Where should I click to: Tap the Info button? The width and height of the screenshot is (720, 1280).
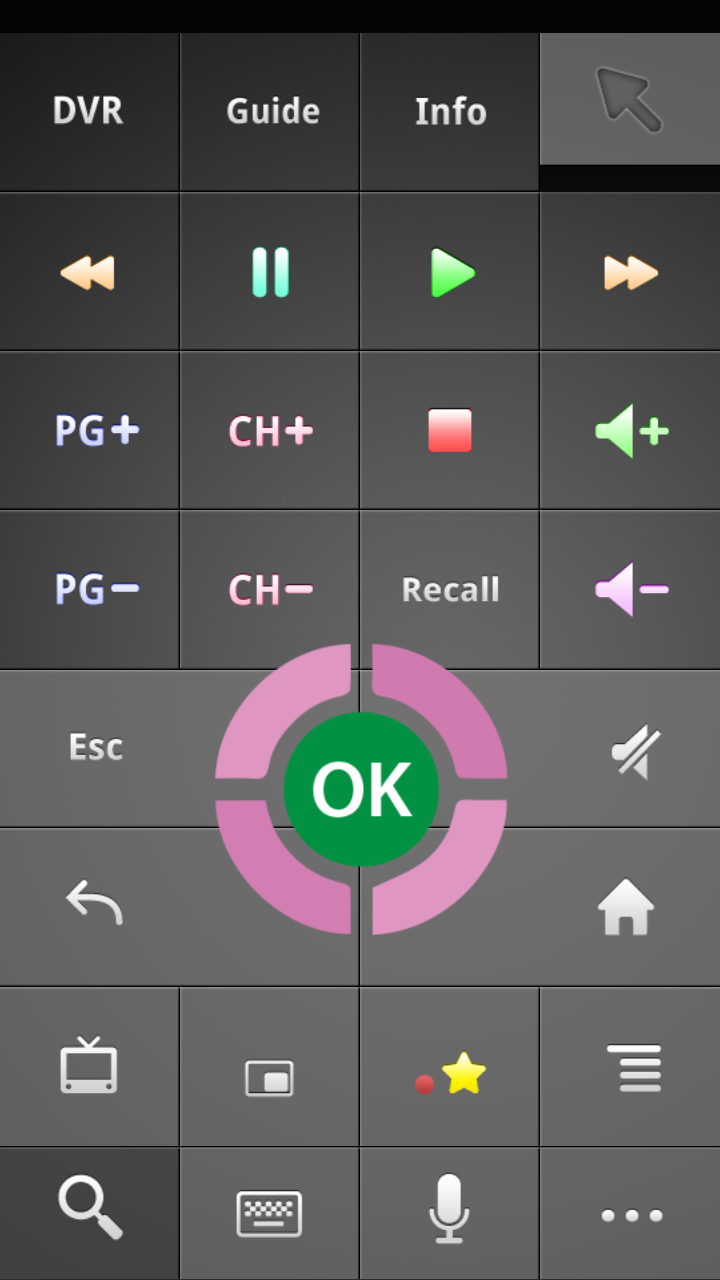450,111
